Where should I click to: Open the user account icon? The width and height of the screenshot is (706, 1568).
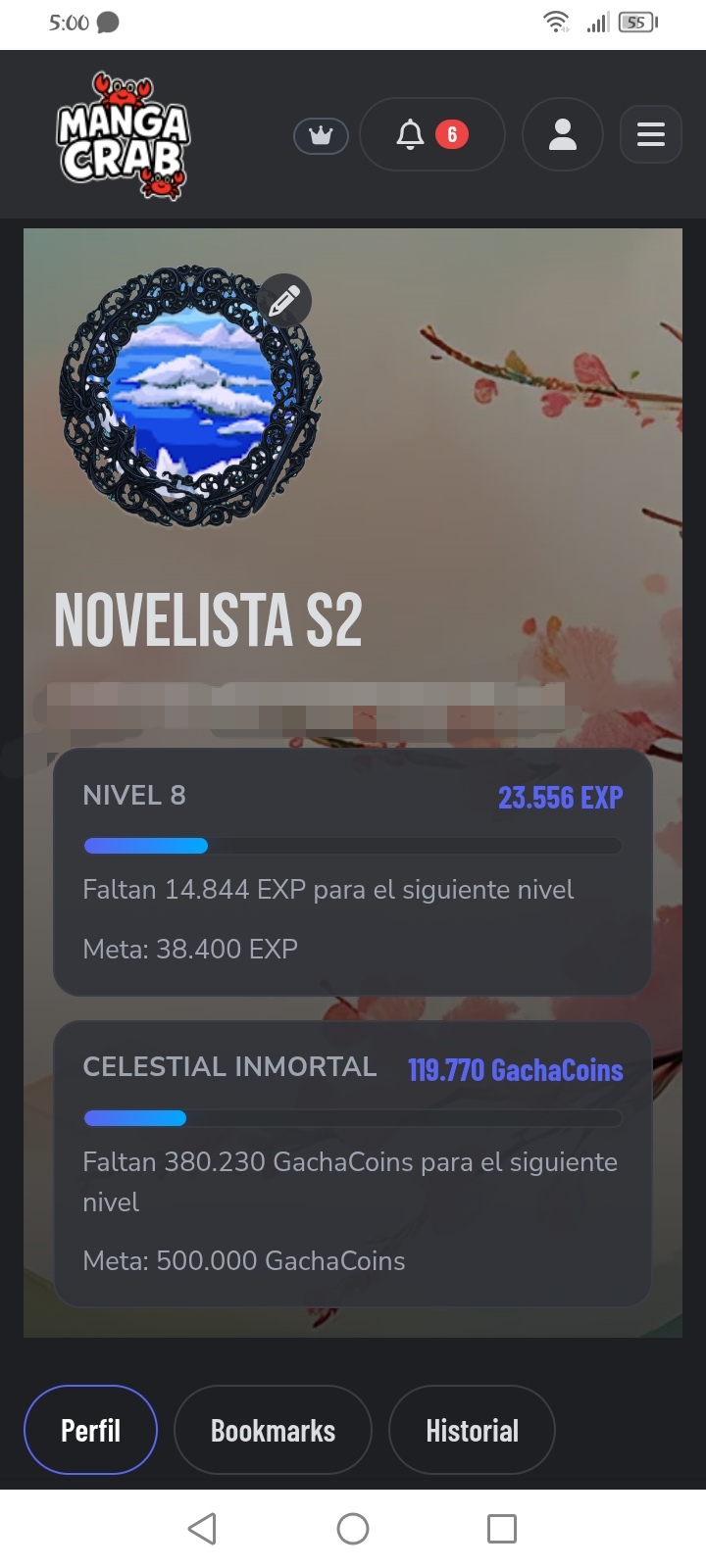pos(562,134)
